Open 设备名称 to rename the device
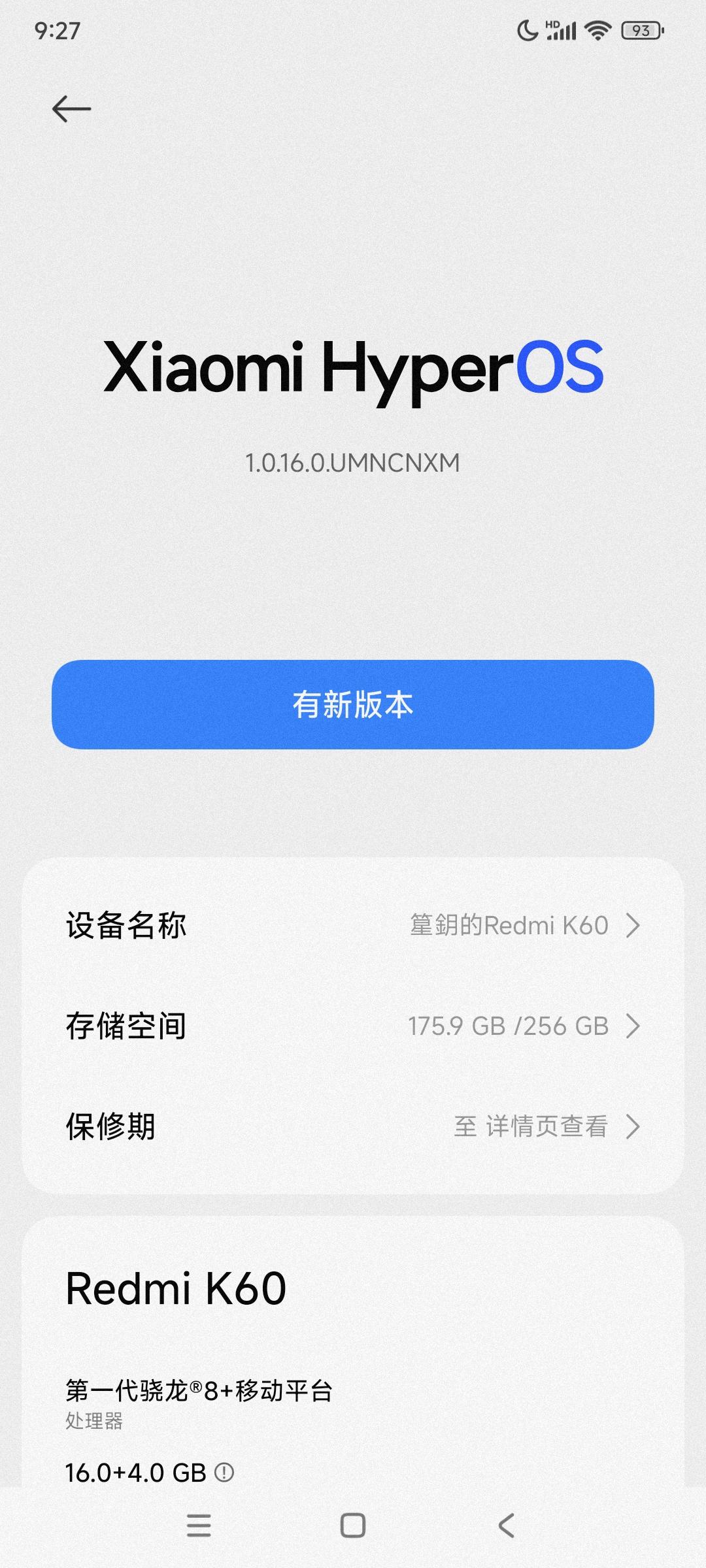The image size is (706, 1568). (x=353, y=925)
